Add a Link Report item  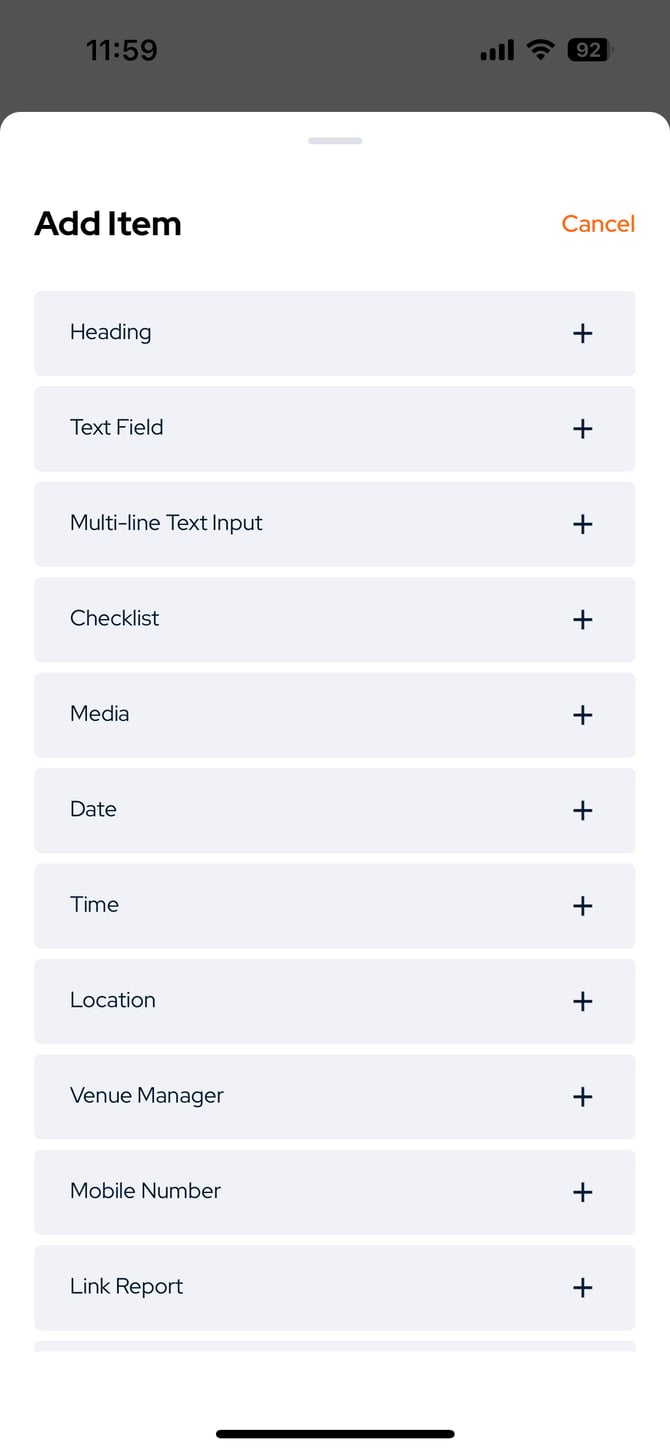coord(335,1288)
